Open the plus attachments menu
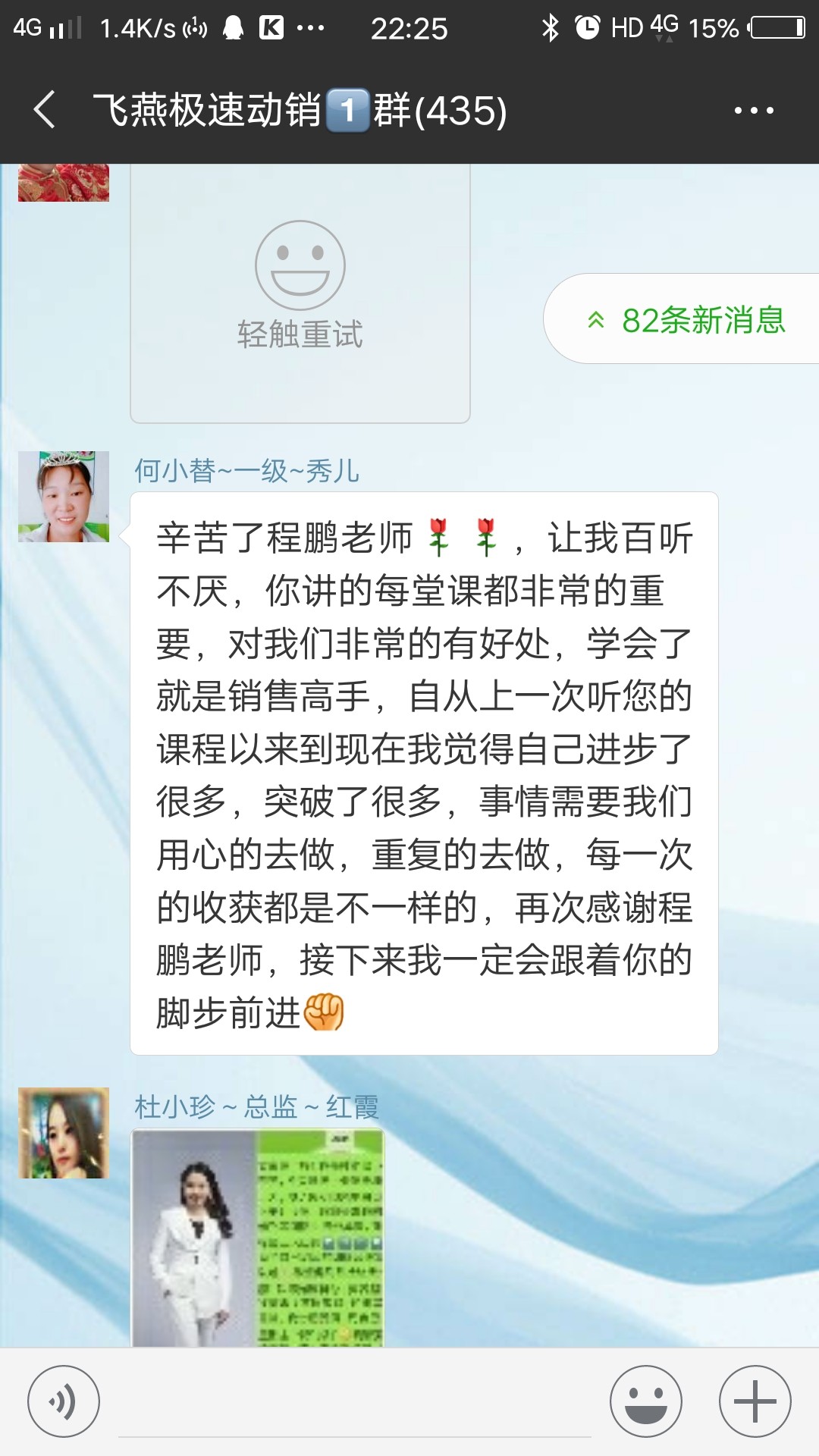 (755, 1401)
